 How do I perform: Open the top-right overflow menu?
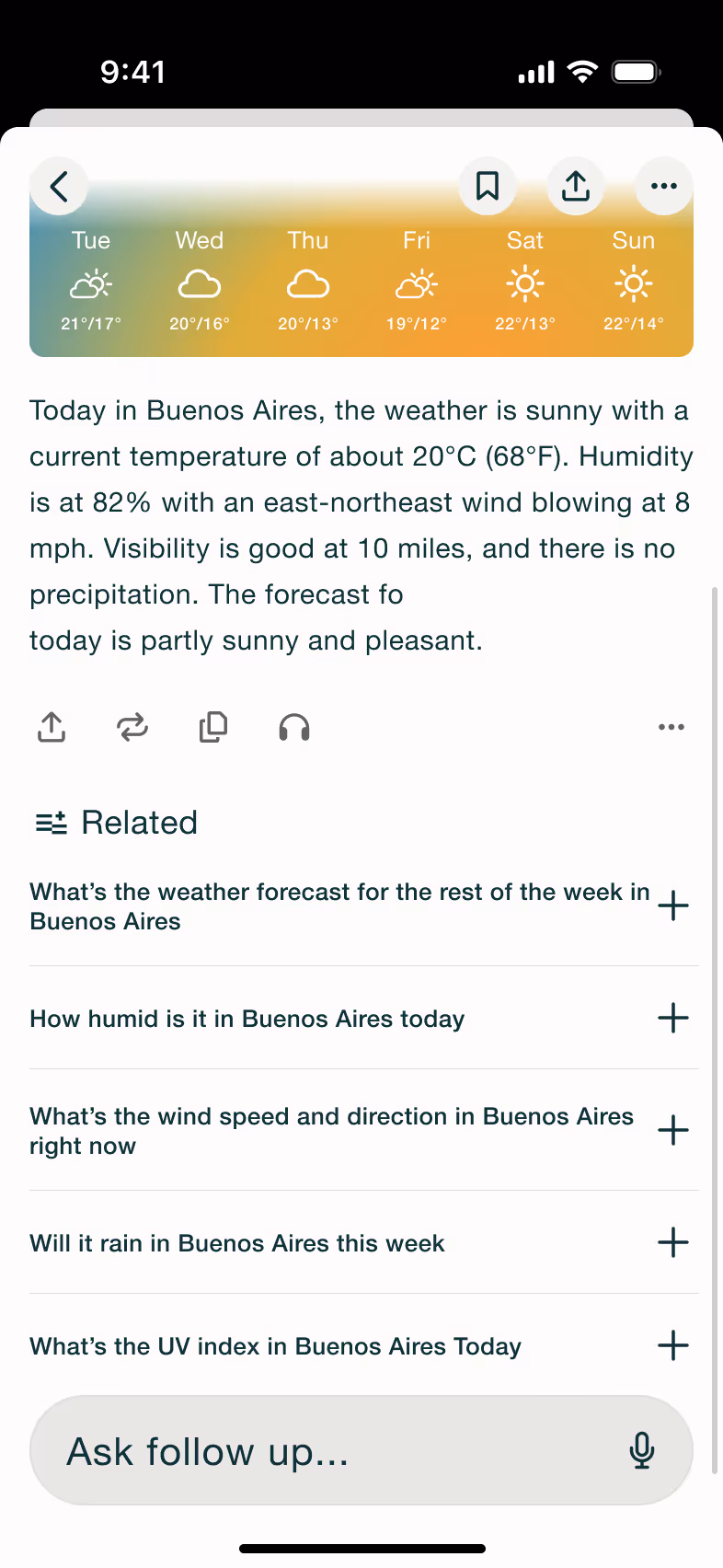pos(664,186)
